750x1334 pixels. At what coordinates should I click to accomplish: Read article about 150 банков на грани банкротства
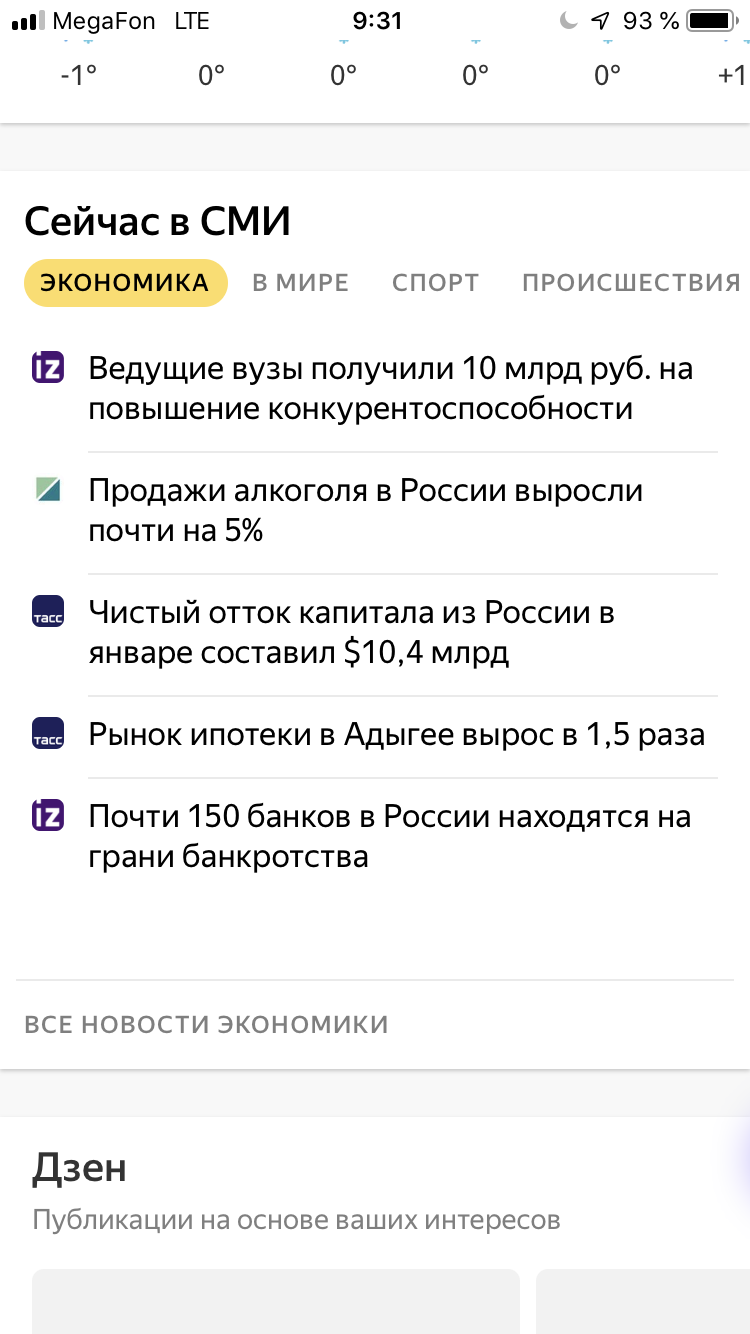[390, 837]
